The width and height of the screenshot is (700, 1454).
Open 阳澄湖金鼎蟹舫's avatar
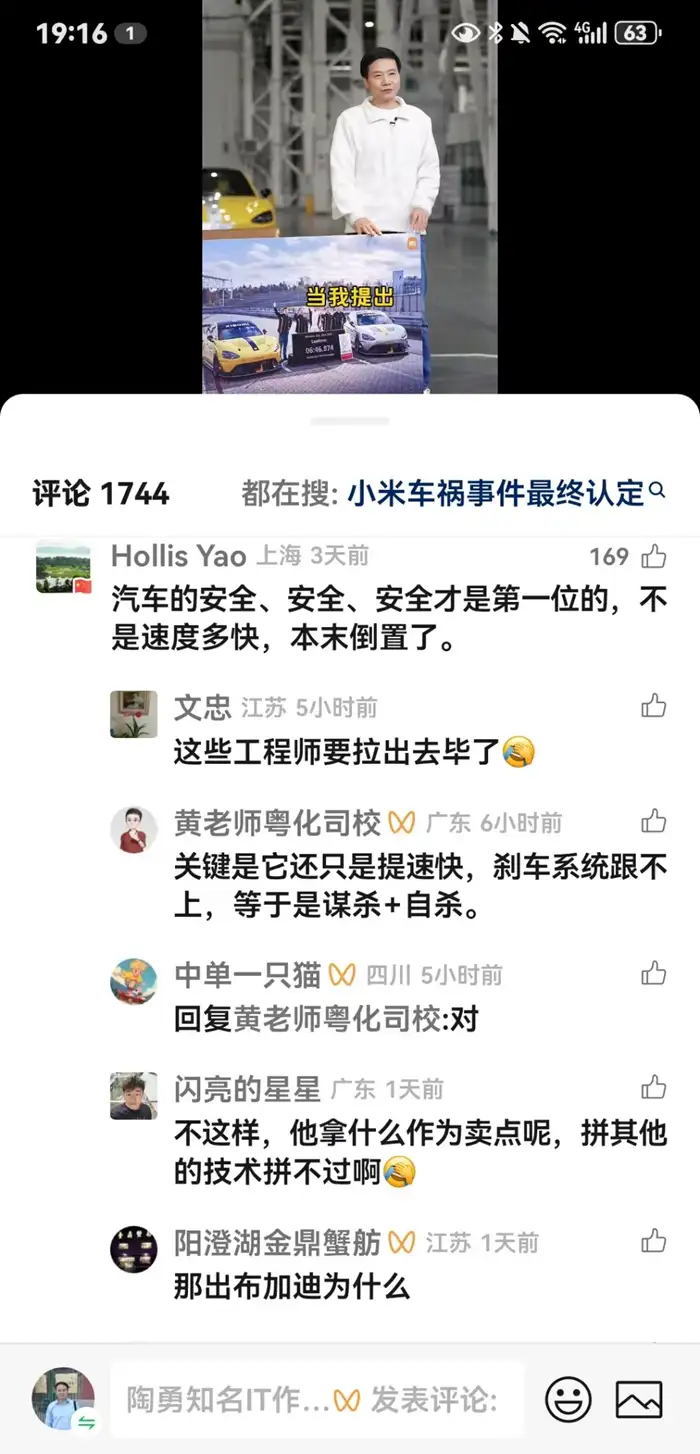(133, 1249)
